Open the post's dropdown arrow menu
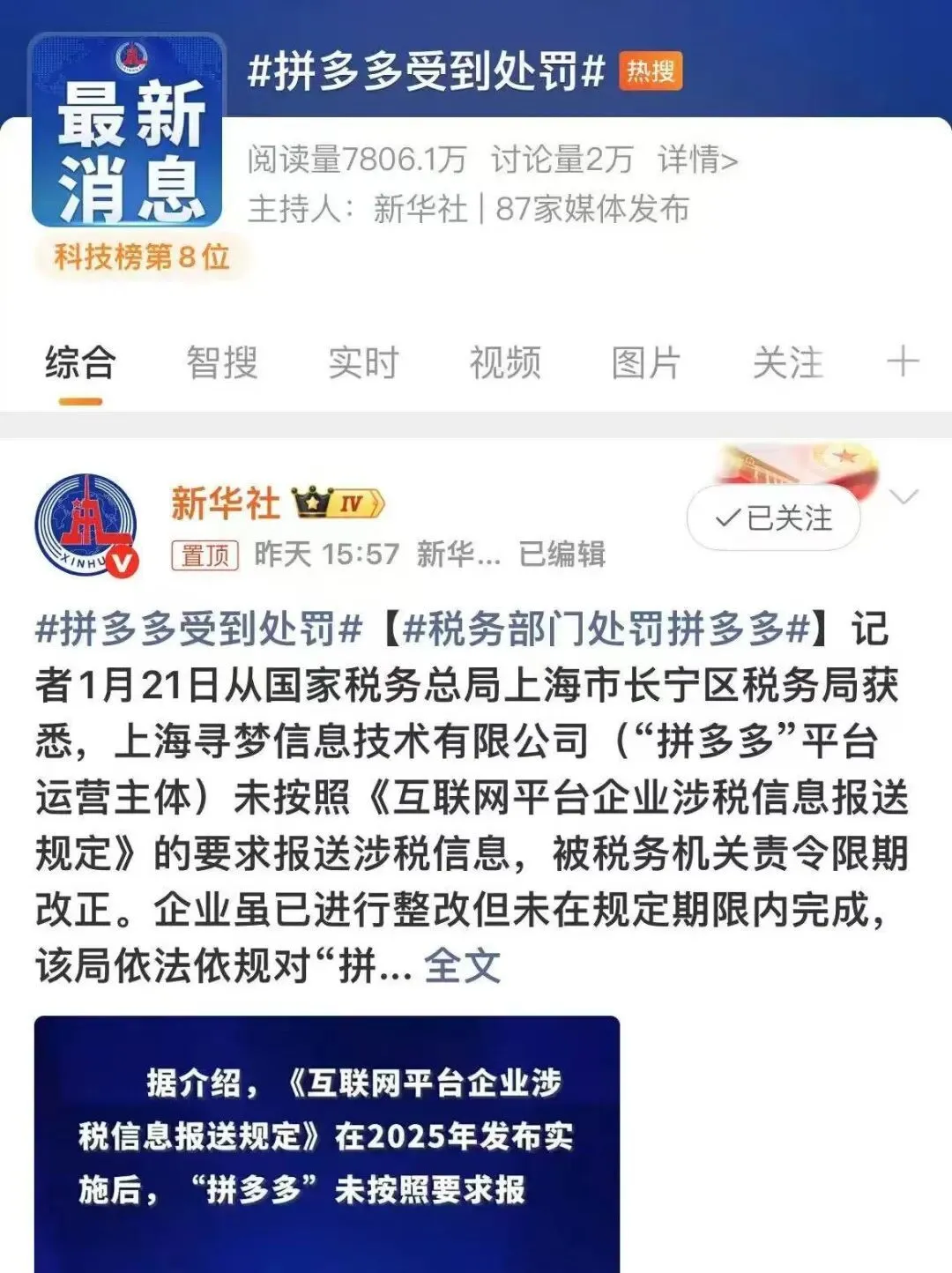 904,497
